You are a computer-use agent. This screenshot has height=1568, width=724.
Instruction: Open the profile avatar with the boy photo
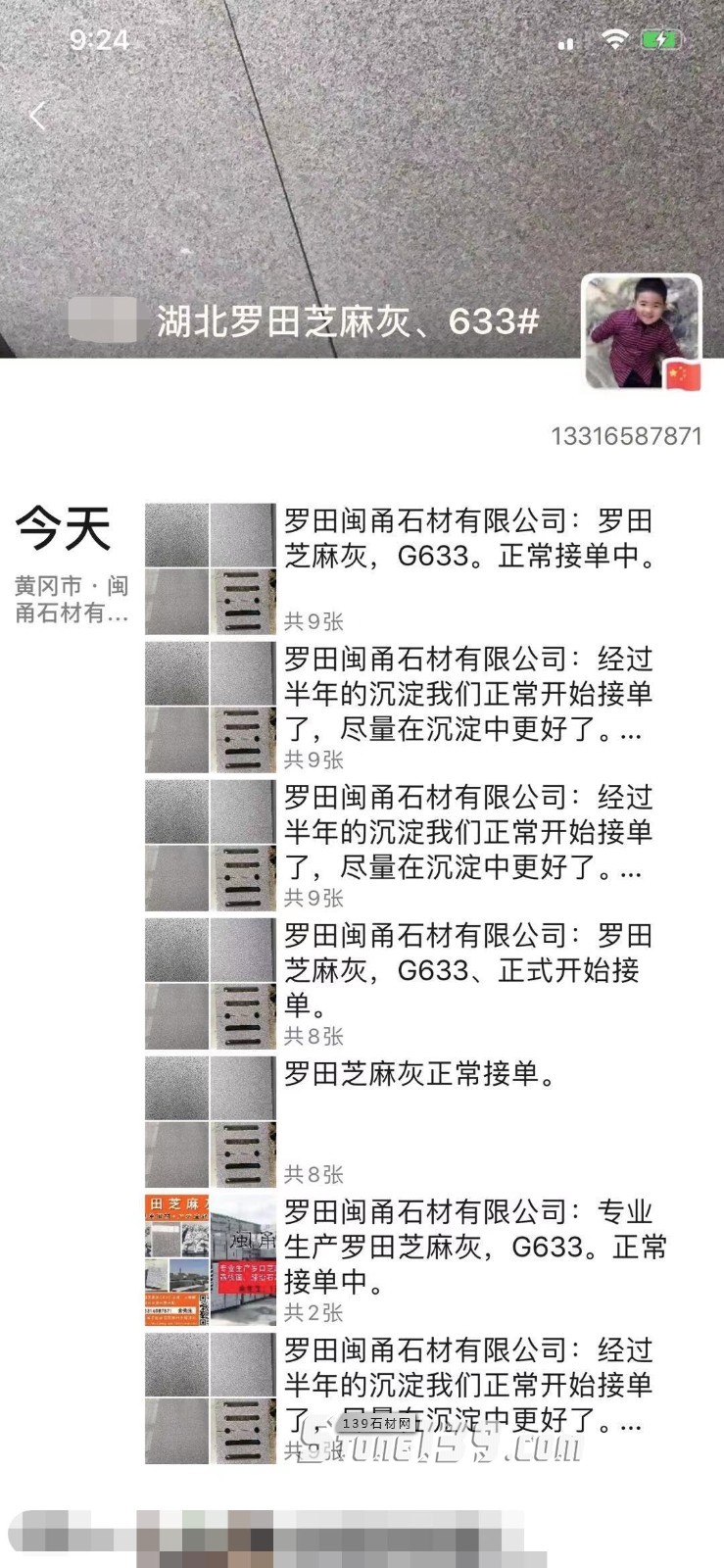tap(642, 332)
